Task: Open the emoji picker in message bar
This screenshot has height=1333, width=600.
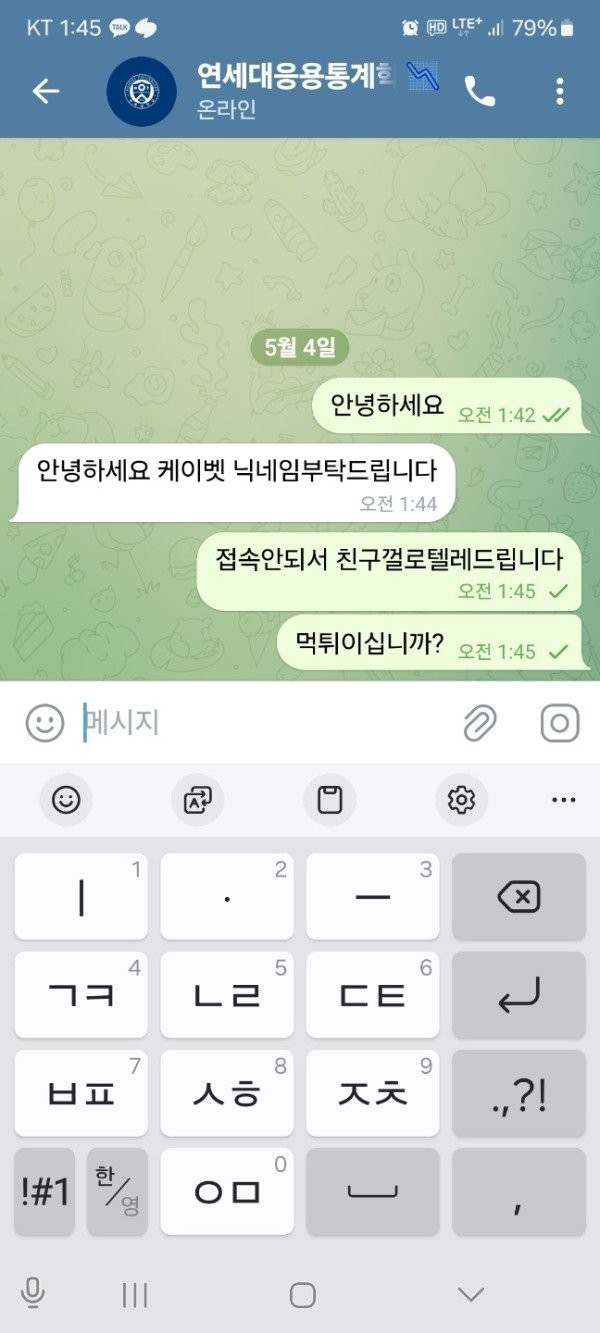Action: click(44, 723)
